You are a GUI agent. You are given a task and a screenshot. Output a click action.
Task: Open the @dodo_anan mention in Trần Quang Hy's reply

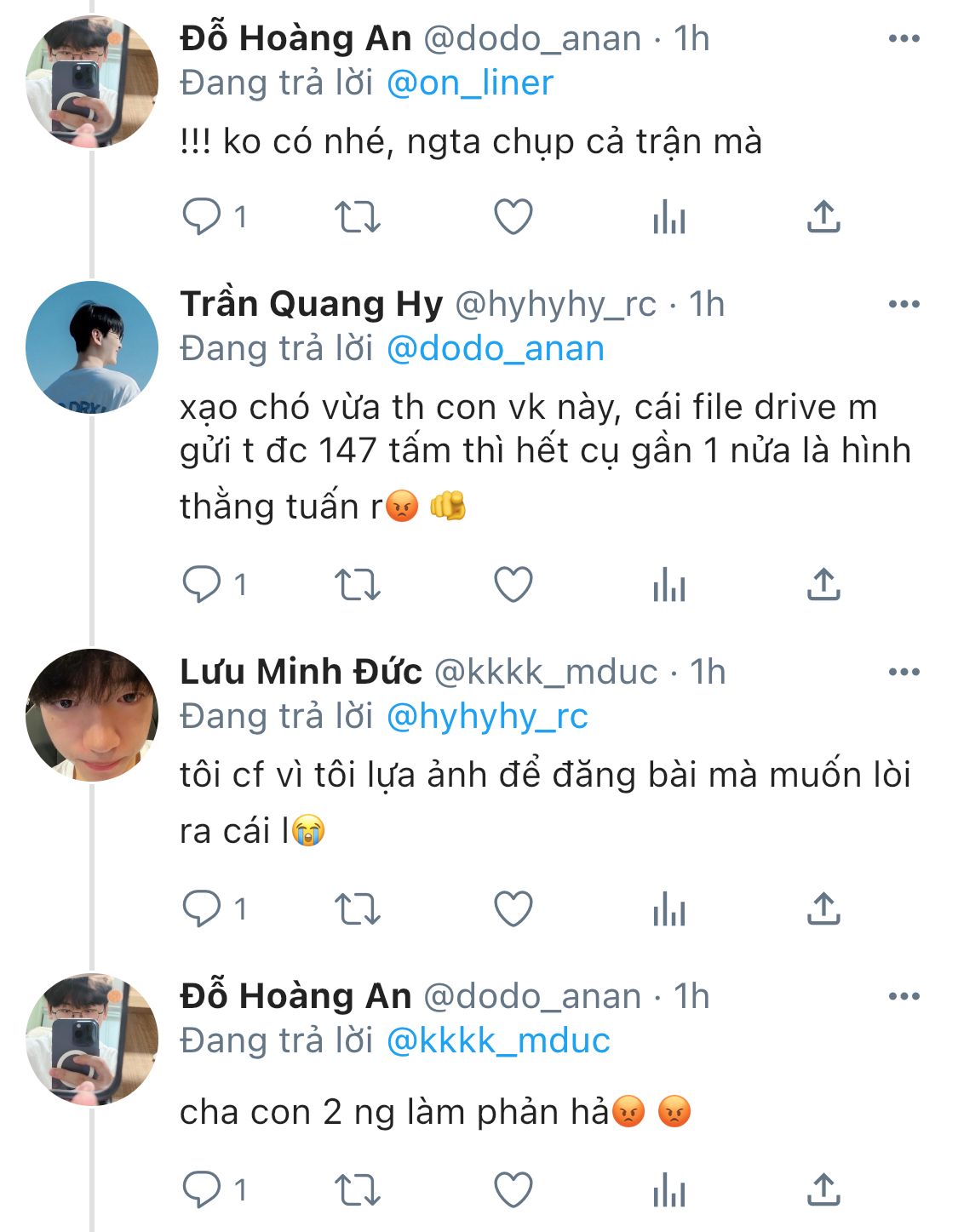[495, 348]
